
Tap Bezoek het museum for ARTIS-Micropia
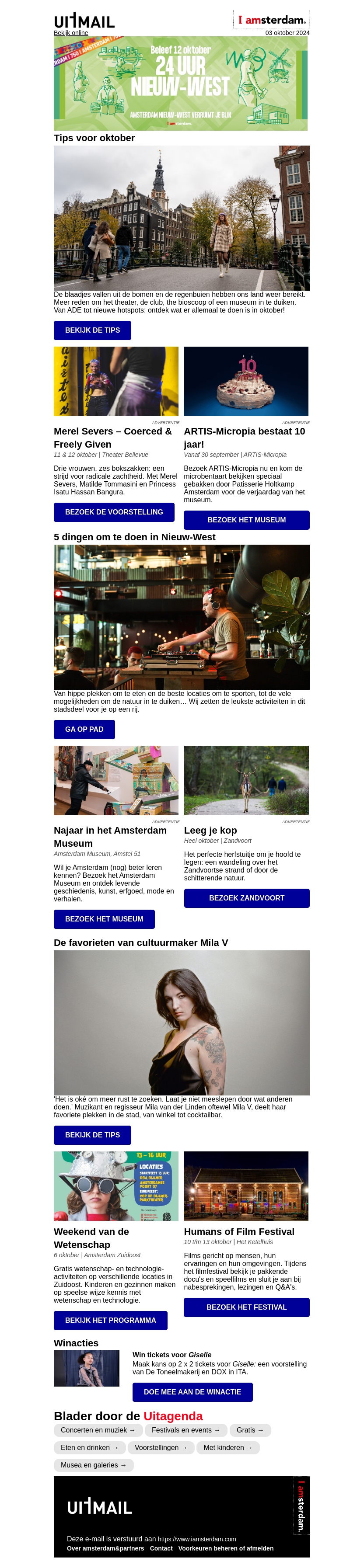coord(246,520)
